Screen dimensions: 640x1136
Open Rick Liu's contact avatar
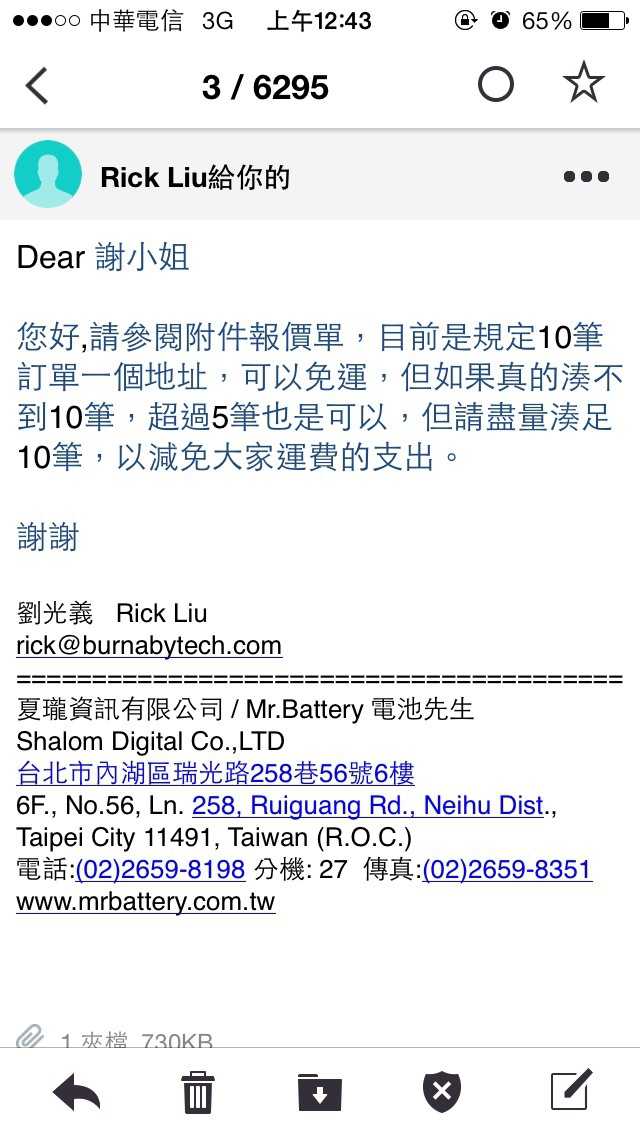pyautogui.click(x=47, y=175)
